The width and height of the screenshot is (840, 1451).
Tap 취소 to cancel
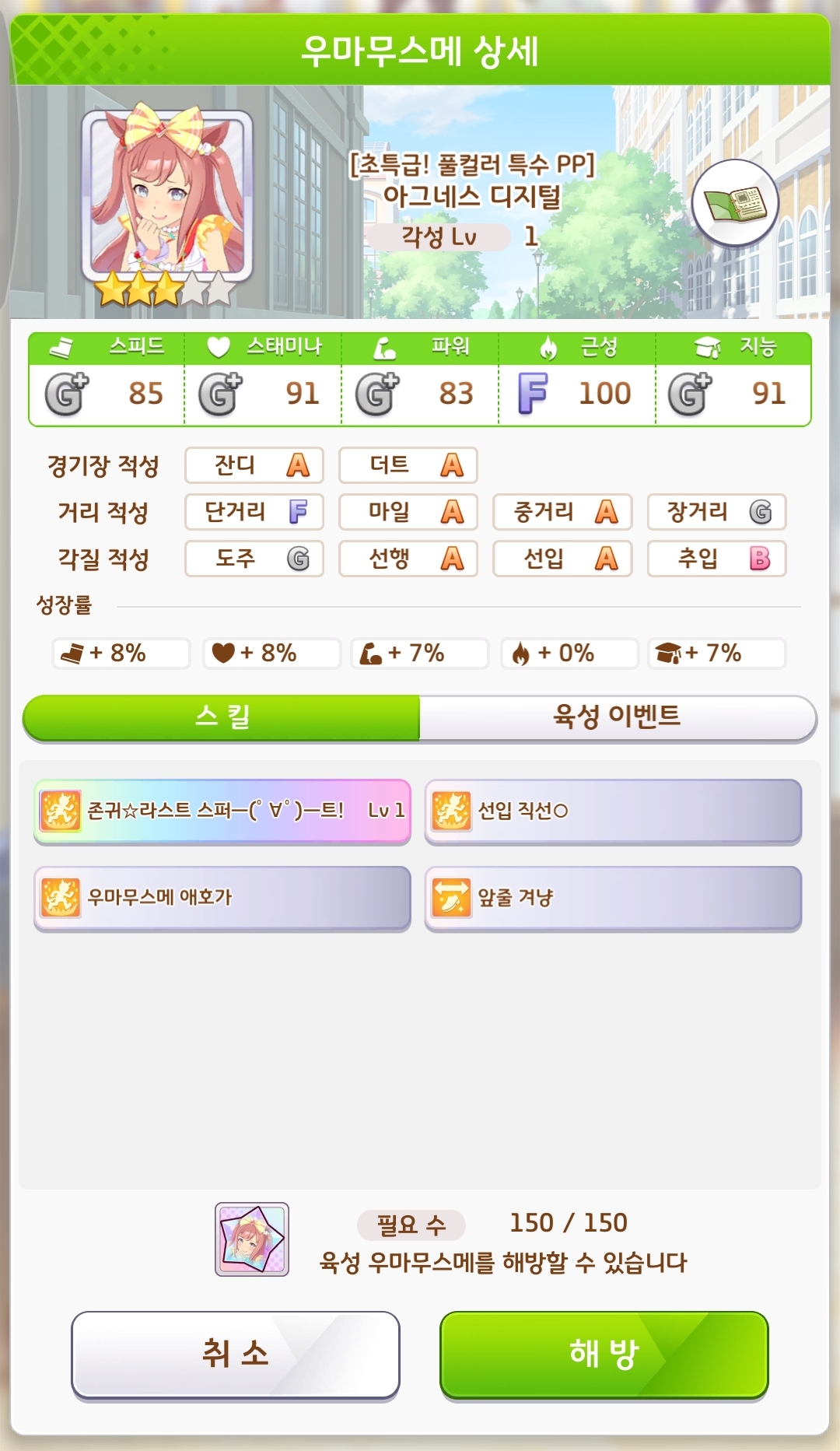236,1354
